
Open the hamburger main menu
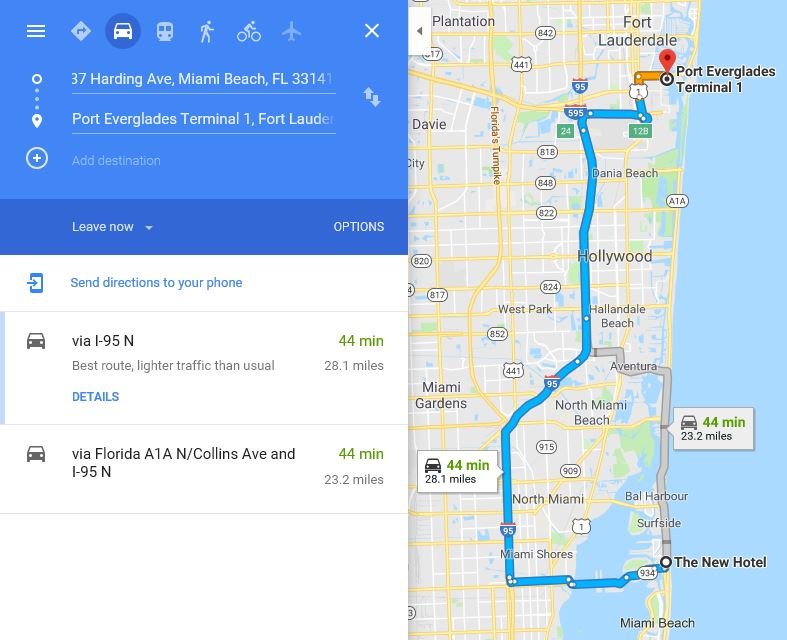(36, 31)
